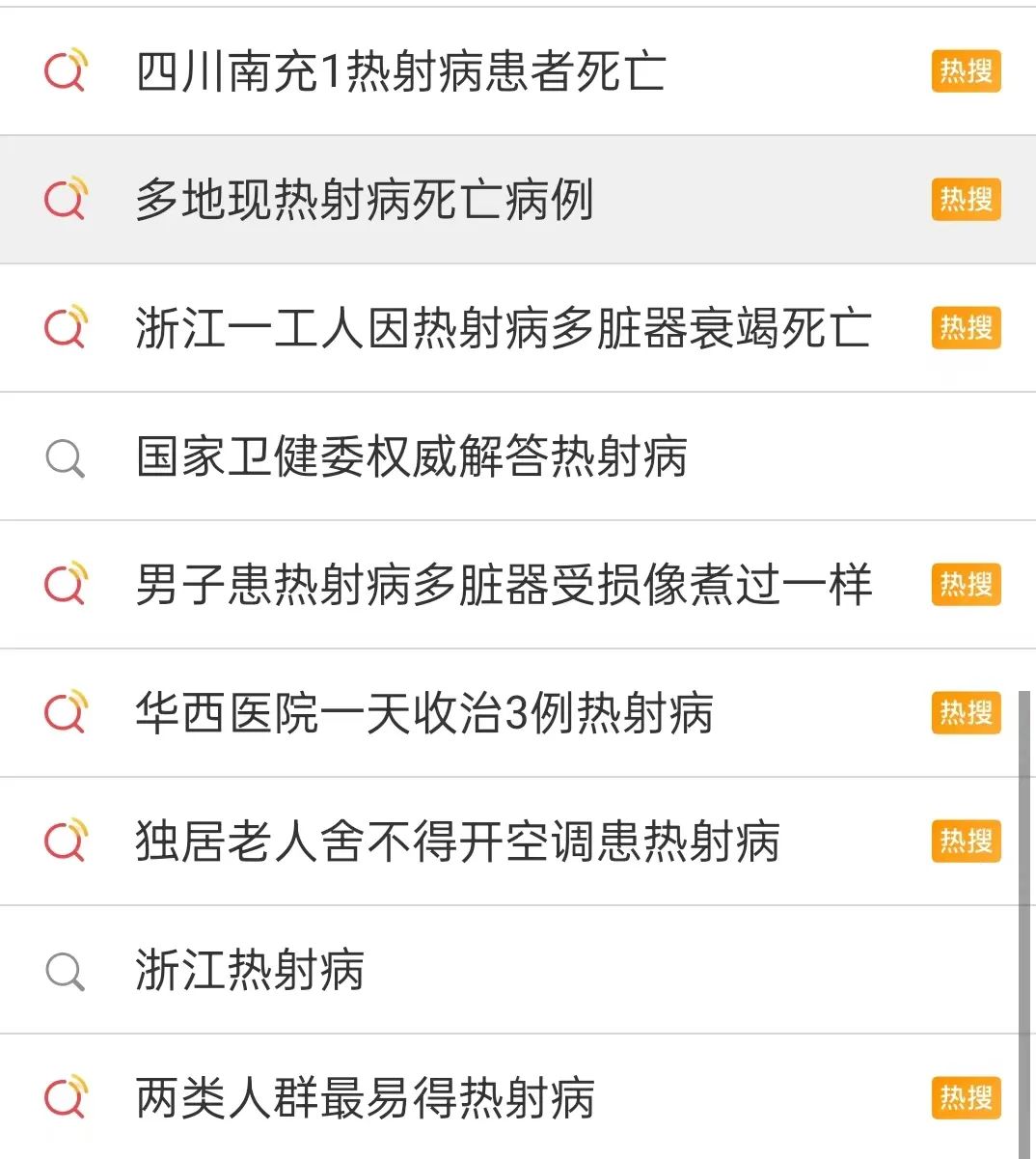Click the search icon beside 两类人群最易得热射病
The width and height of the screenshot is (1036, 1159).
click(x=65, y=1097)
